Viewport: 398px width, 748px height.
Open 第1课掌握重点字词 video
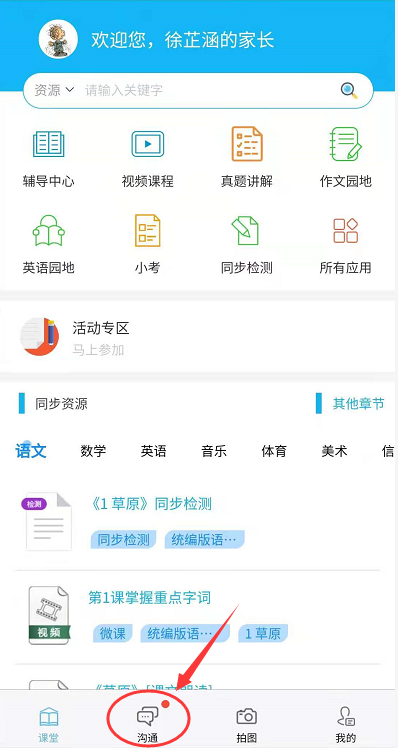[198, 617]
